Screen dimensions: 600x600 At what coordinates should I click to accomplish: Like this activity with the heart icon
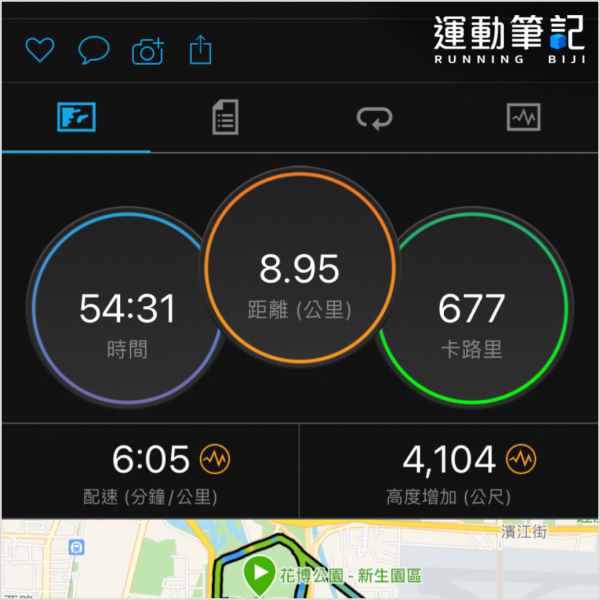(x=39, y=50)
